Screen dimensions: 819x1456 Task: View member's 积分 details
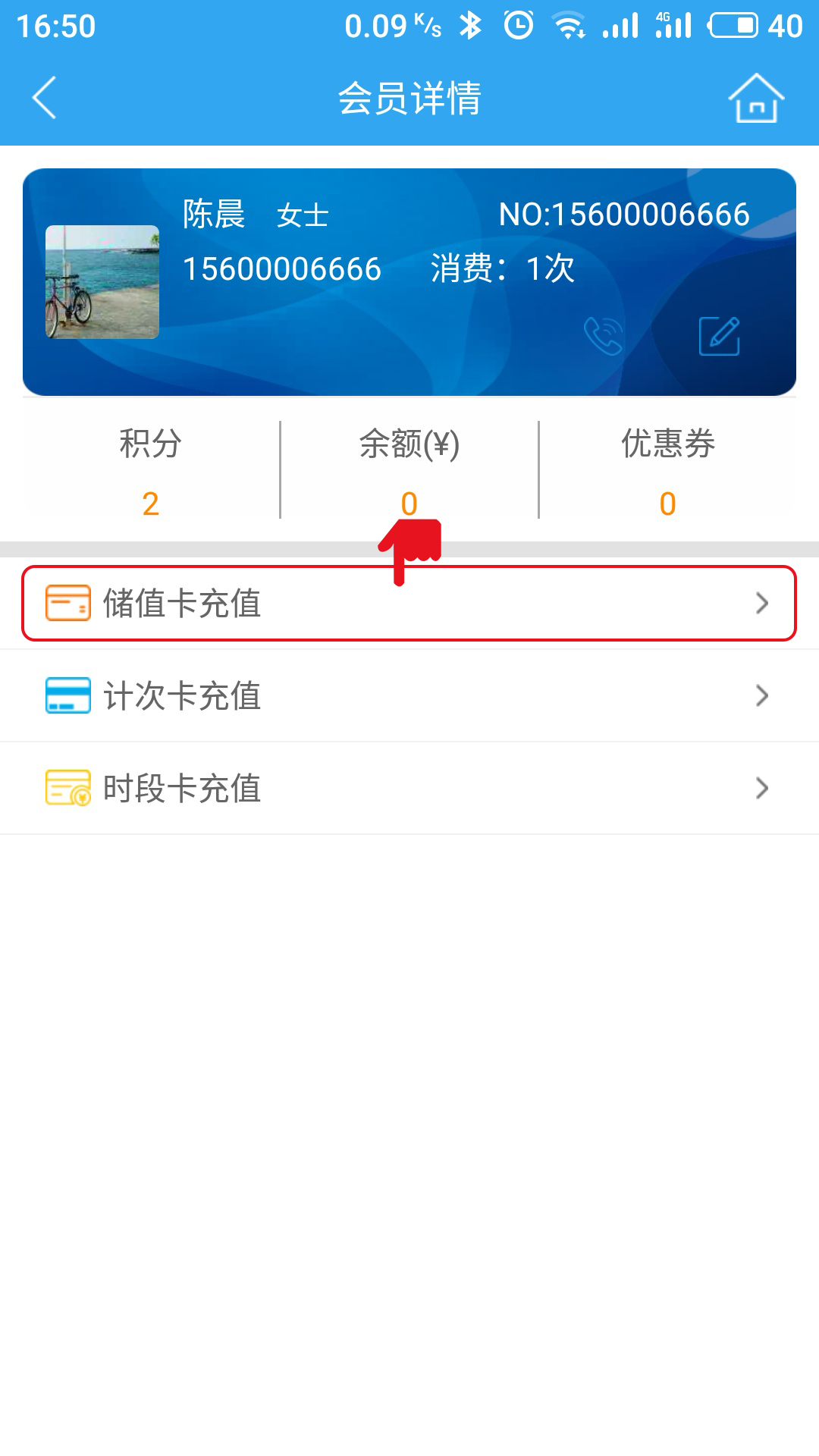point(150,472)
